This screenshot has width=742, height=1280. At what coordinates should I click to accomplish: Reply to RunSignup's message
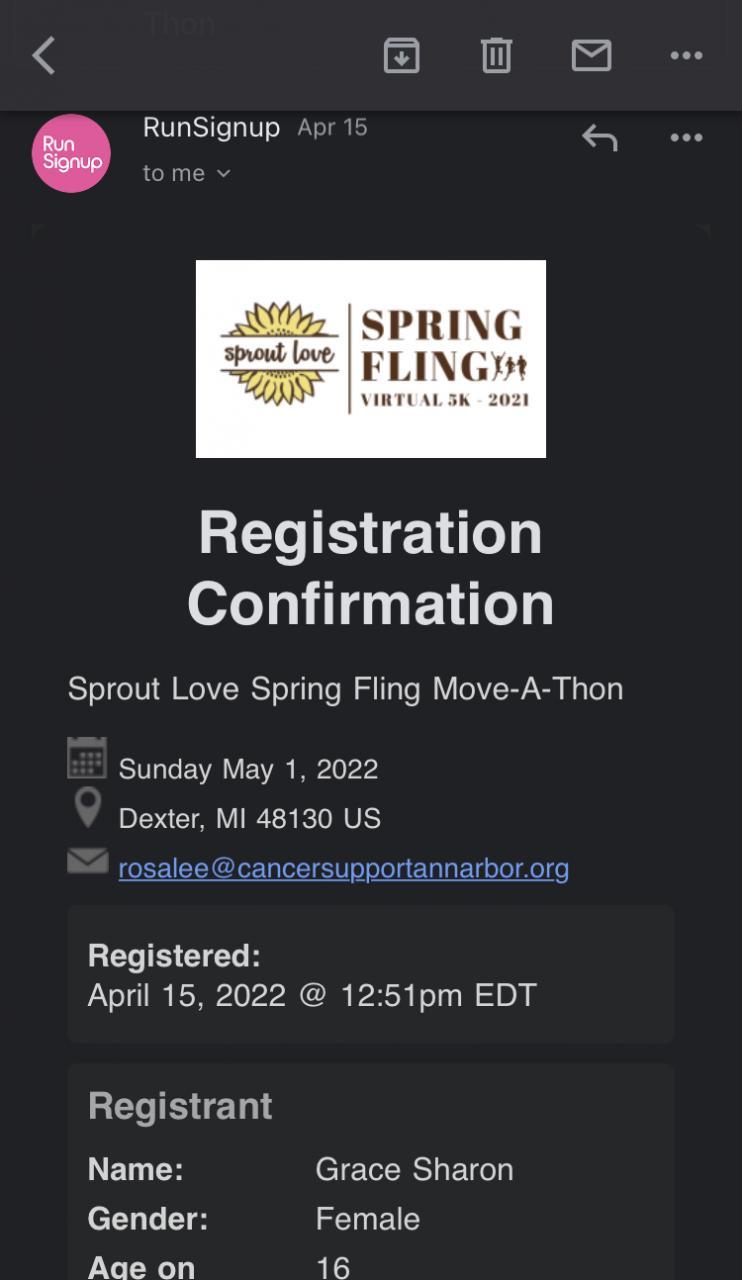pos(599,138)
